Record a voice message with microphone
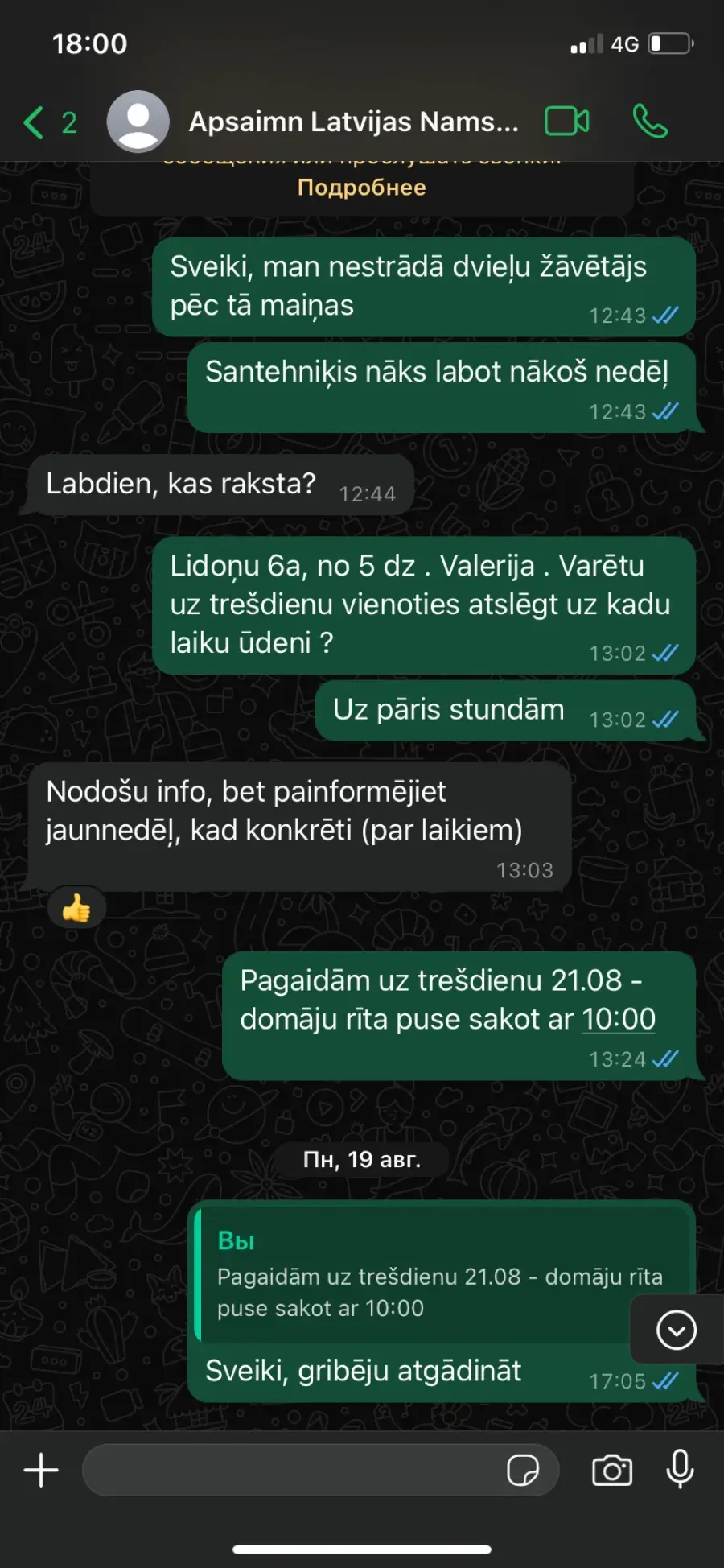 681,1469
